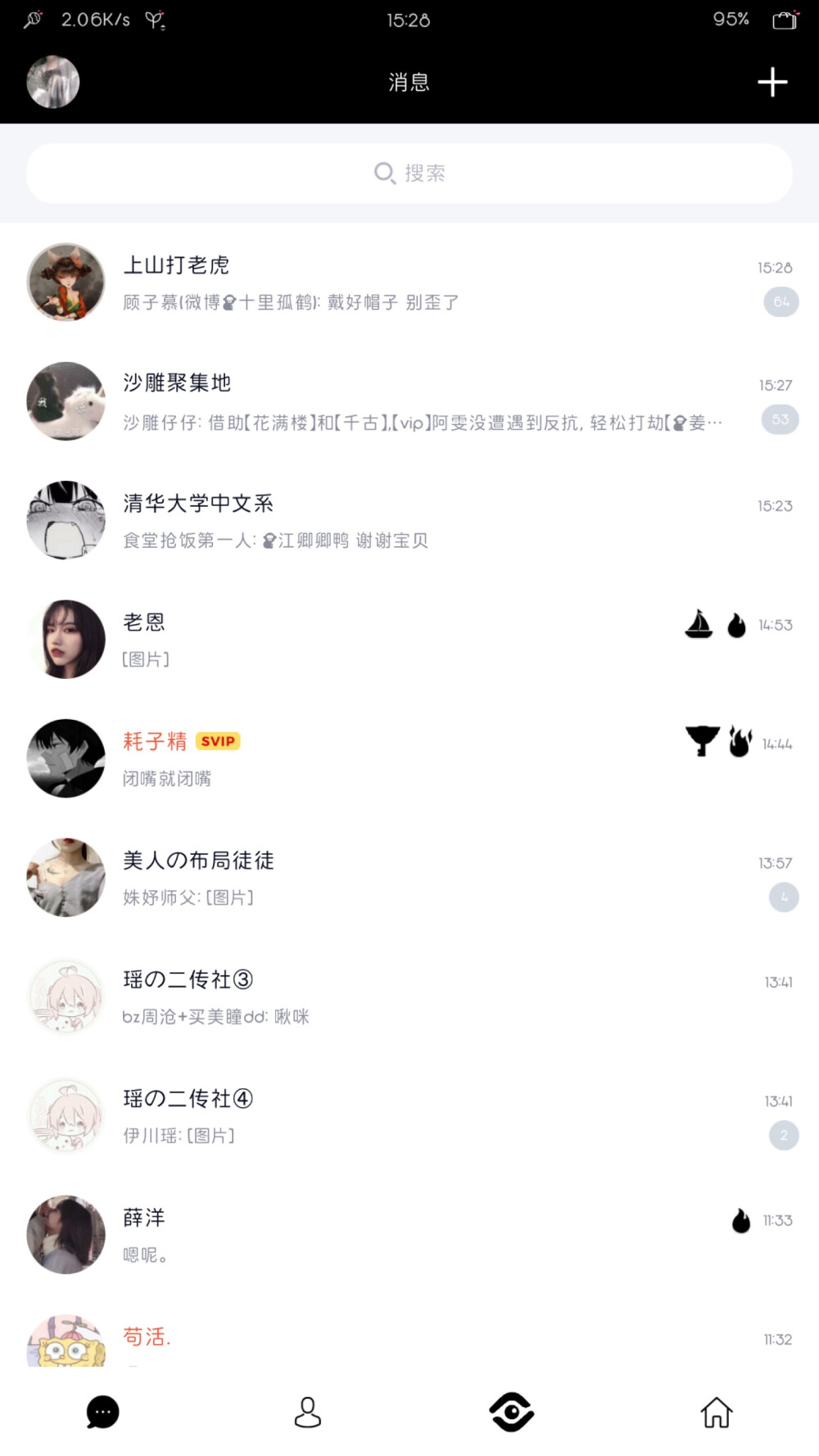Open the 上山打老虎 group chat
The height and width of the screenshot is (1456, 819).
328,283
